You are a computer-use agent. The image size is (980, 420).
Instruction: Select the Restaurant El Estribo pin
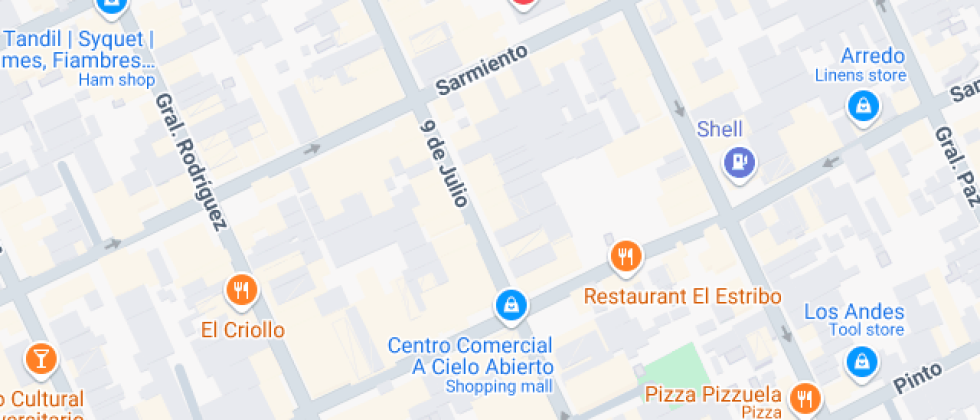[626, 257]
